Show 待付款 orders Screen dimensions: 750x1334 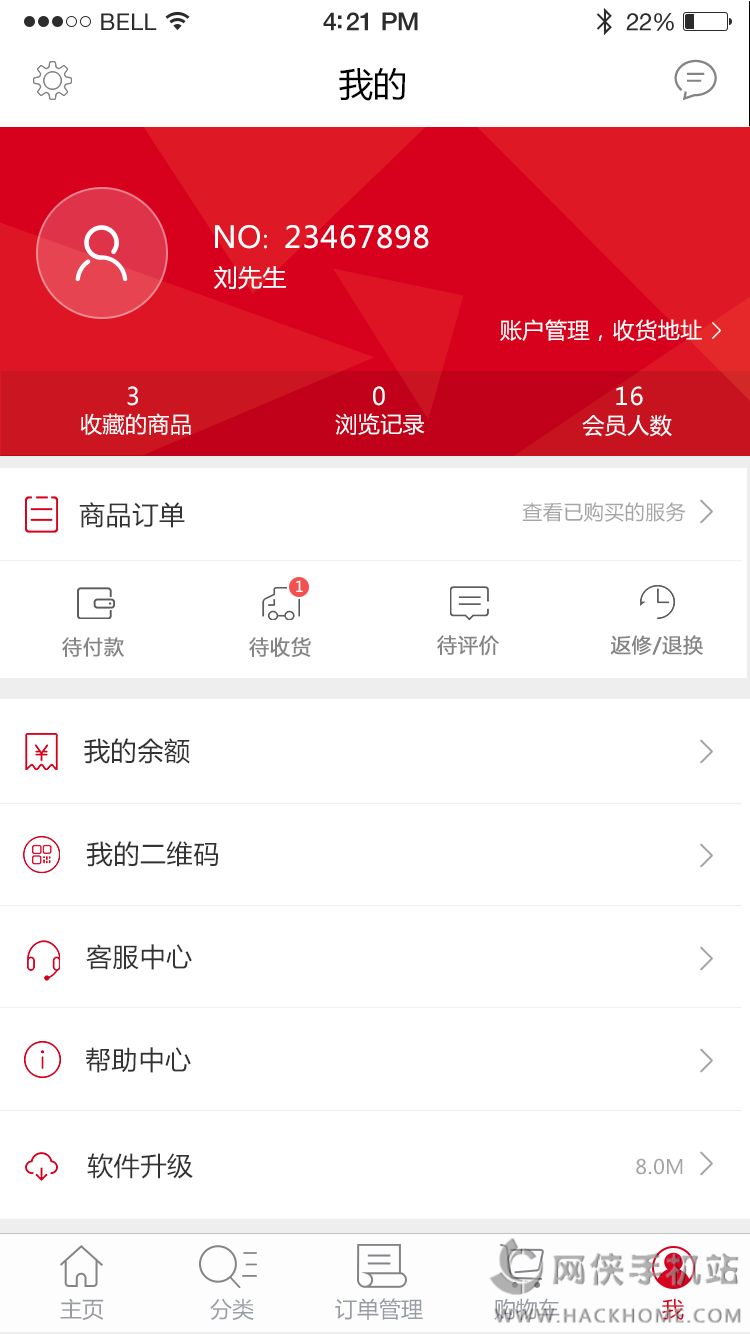tap(94, 621)
